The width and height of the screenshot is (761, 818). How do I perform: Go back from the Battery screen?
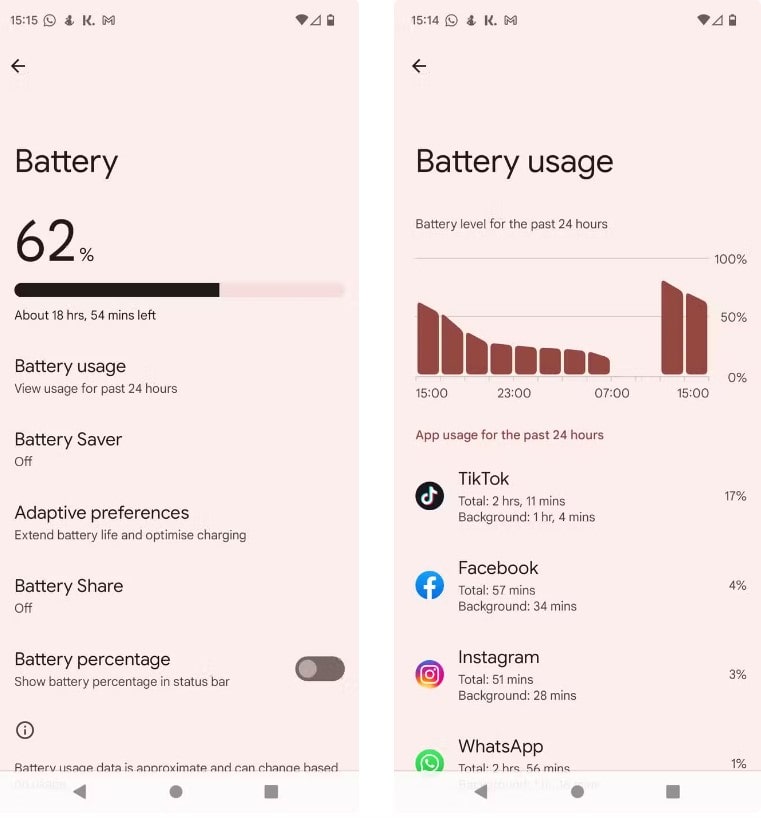coord(18,66)
